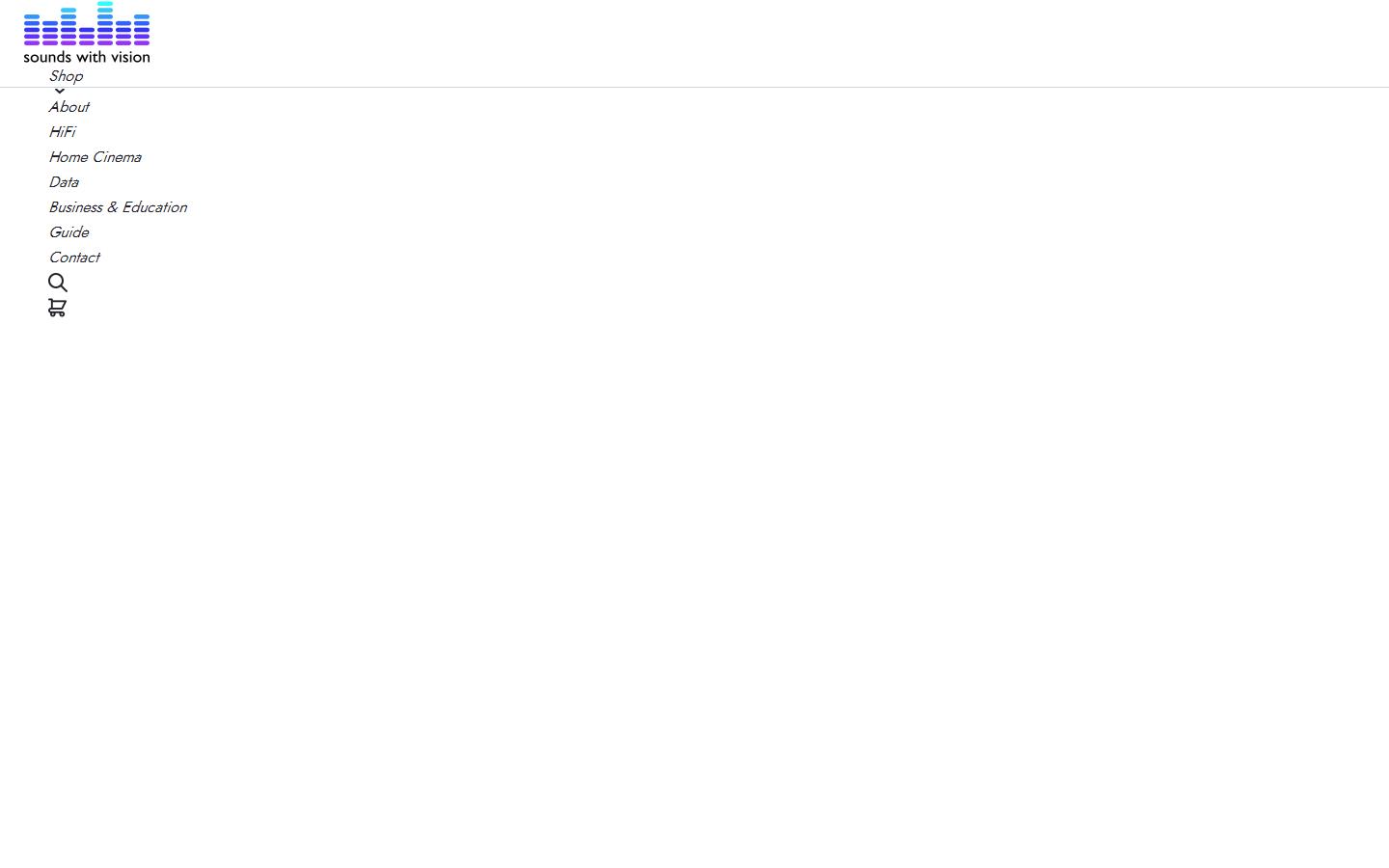Screen dimensions: 1389x868
Task: Open Business & Education page
Action: coord(118,207)
